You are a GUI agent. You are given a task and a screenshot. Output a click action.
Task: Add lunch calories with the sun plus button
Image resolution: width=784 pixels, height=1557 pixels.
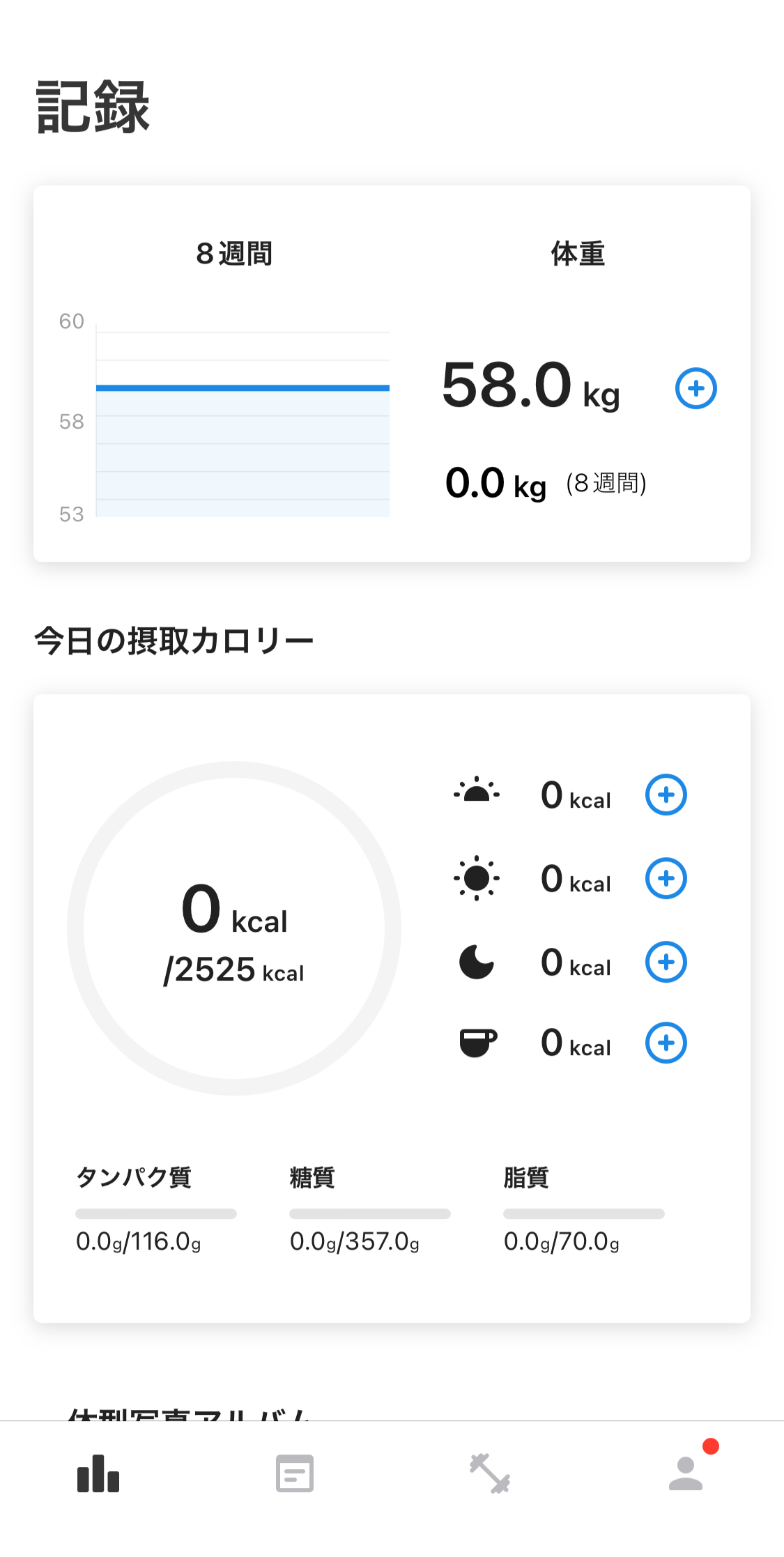coord(666,878)
